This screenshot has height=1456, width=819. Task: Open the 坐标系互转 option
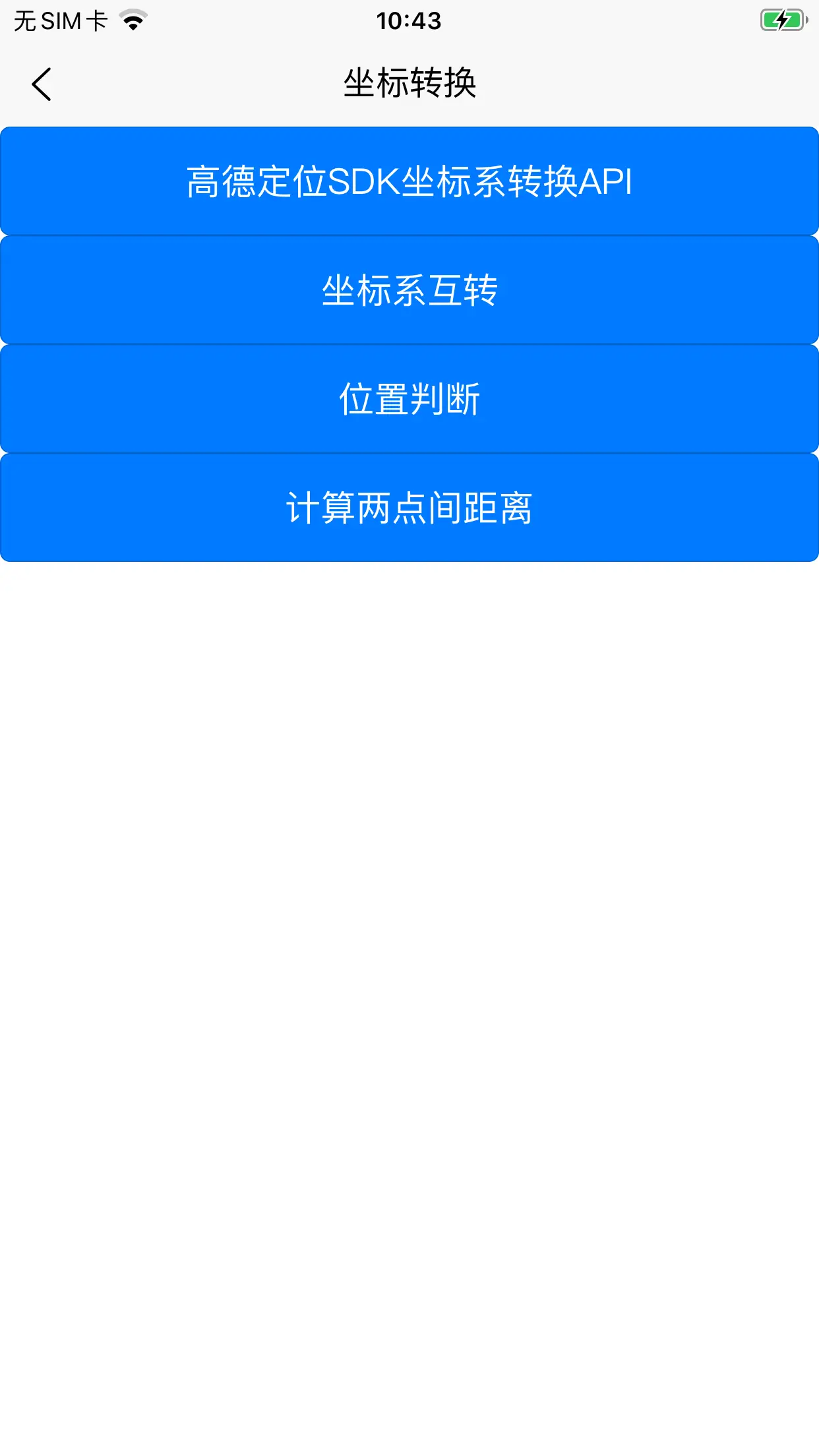coord(409,290)
